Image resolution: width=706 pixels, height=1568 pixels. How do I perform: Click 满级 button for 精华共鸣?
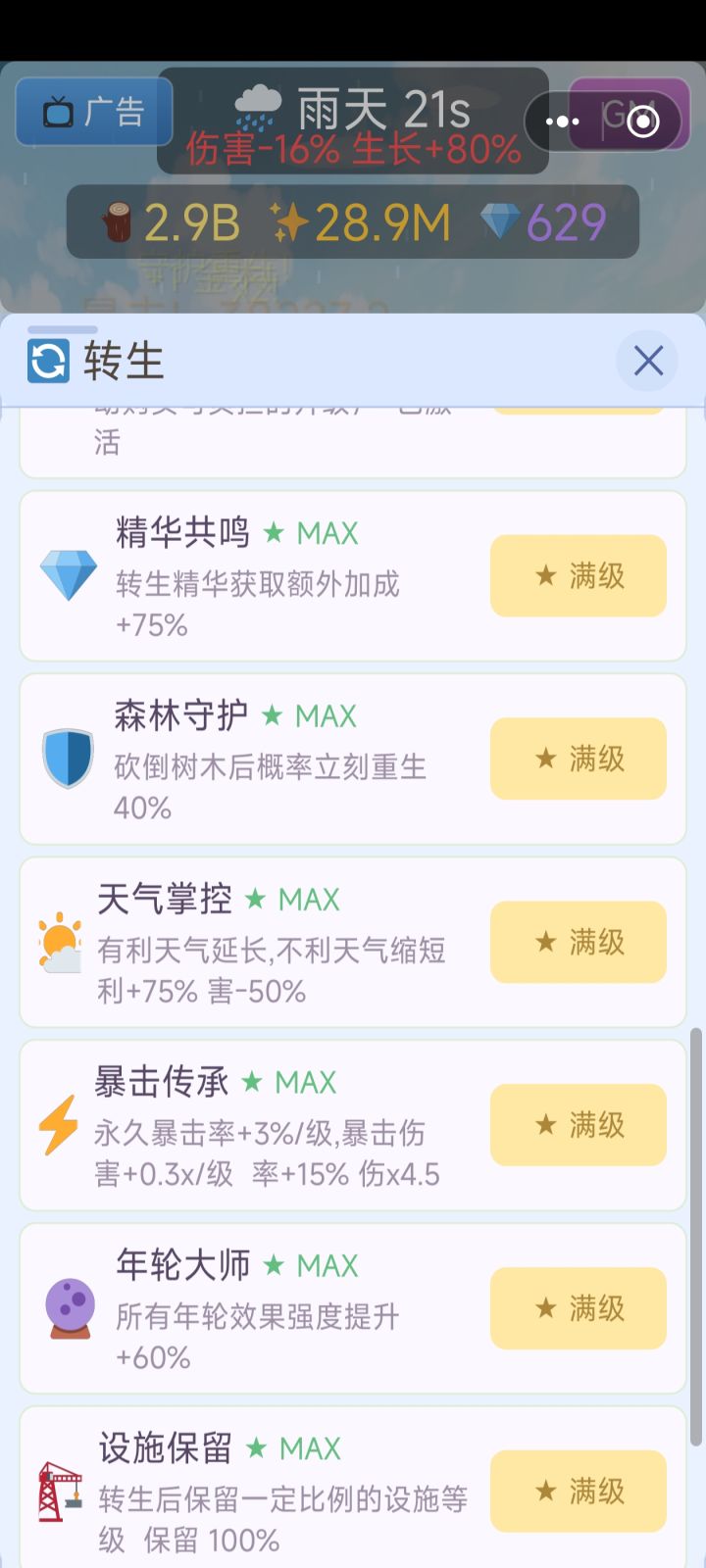coord(578,576)
